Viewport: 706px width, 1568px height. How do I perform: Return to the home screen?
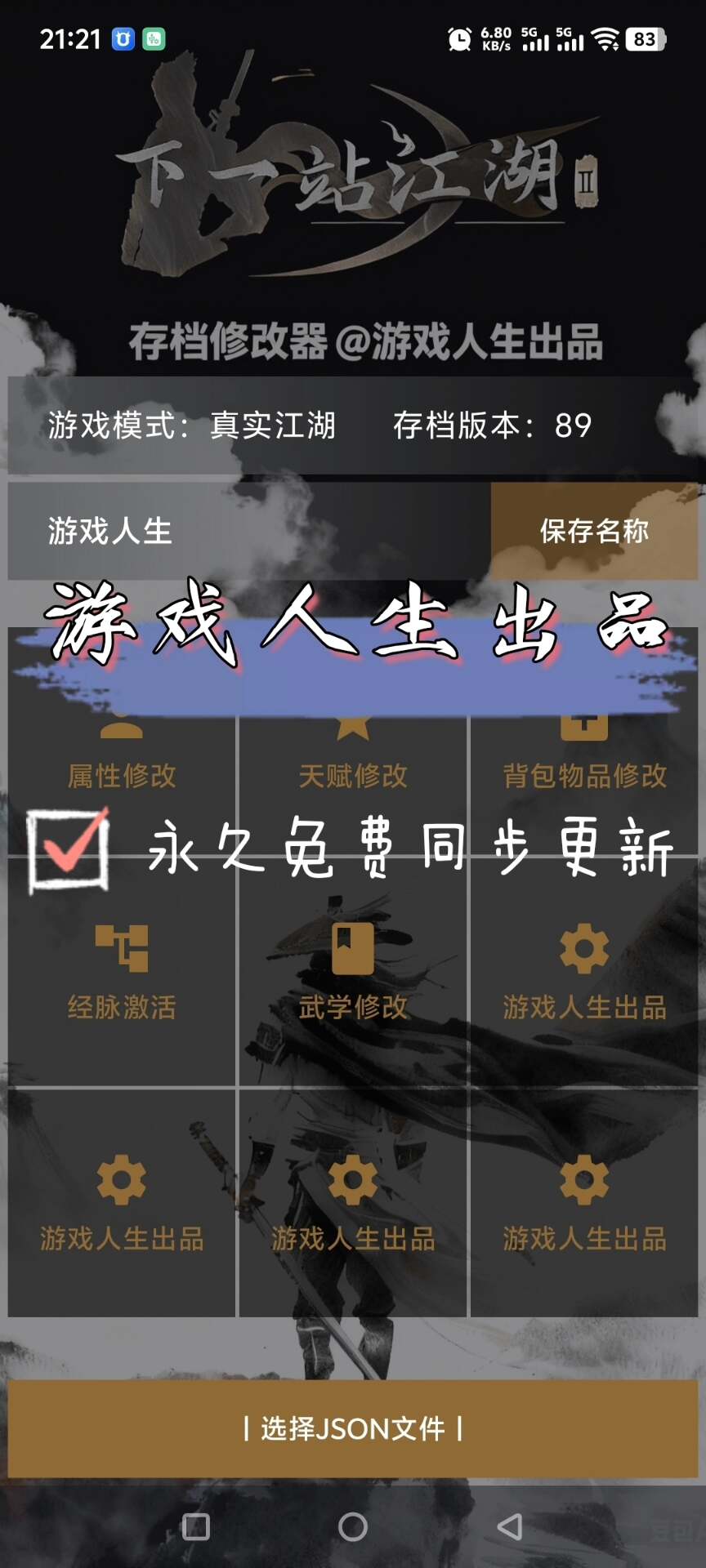point(353,1526)
